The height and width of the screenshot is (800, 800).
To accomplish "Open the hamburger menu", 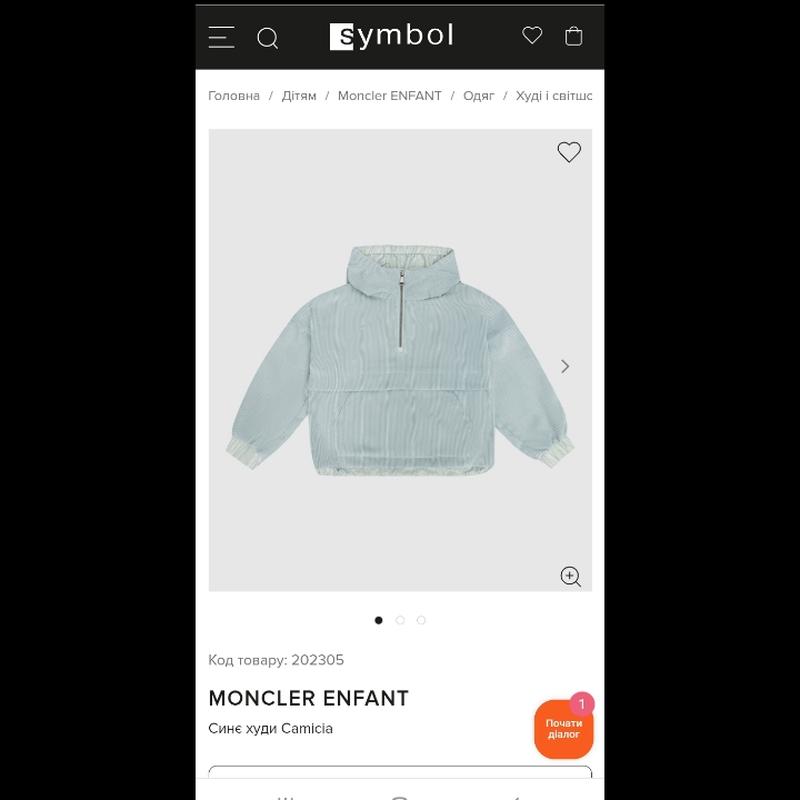I will tap(221, 37).
